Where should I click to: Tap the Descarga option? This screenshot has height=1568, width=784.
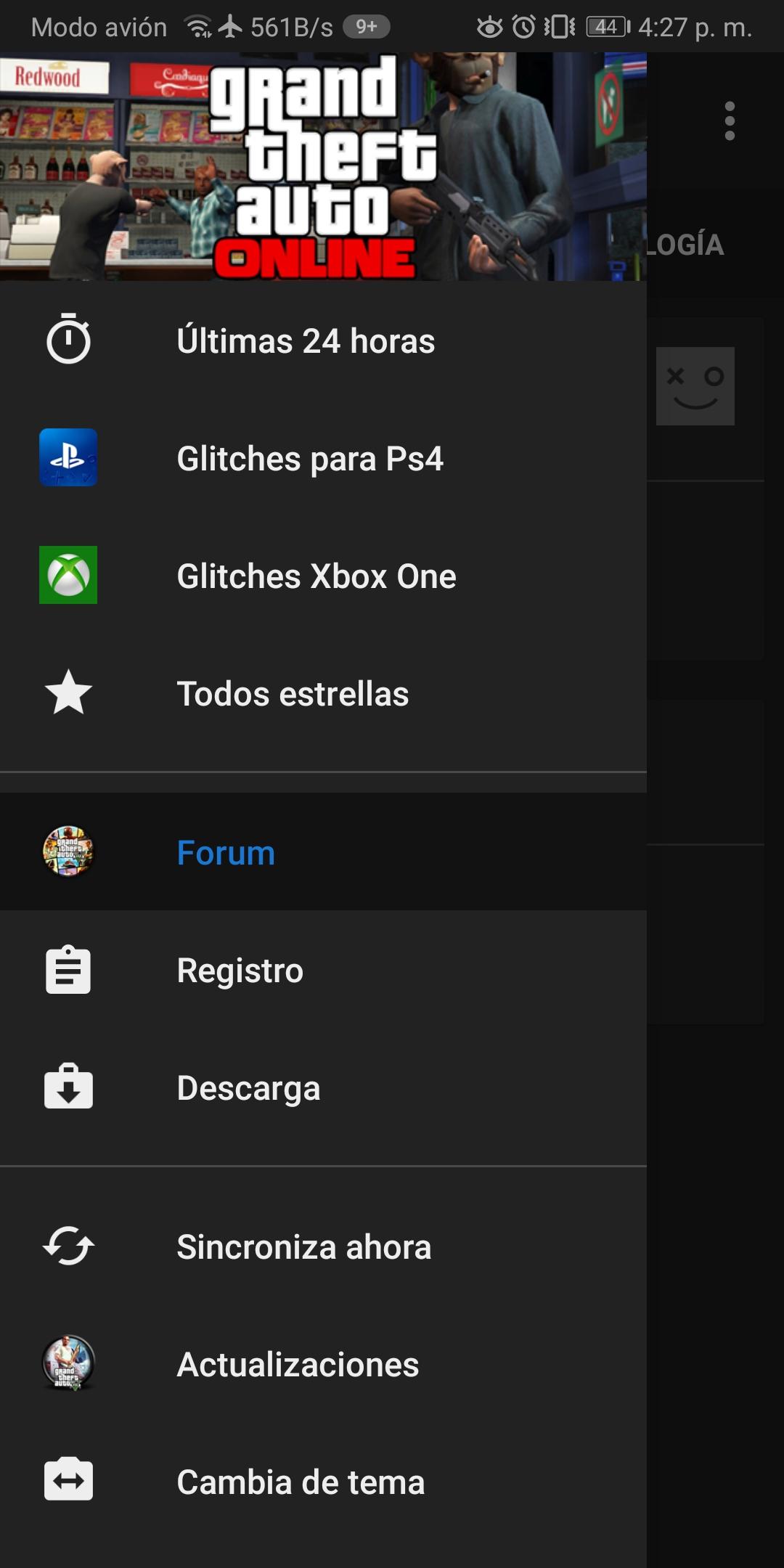248,1088
